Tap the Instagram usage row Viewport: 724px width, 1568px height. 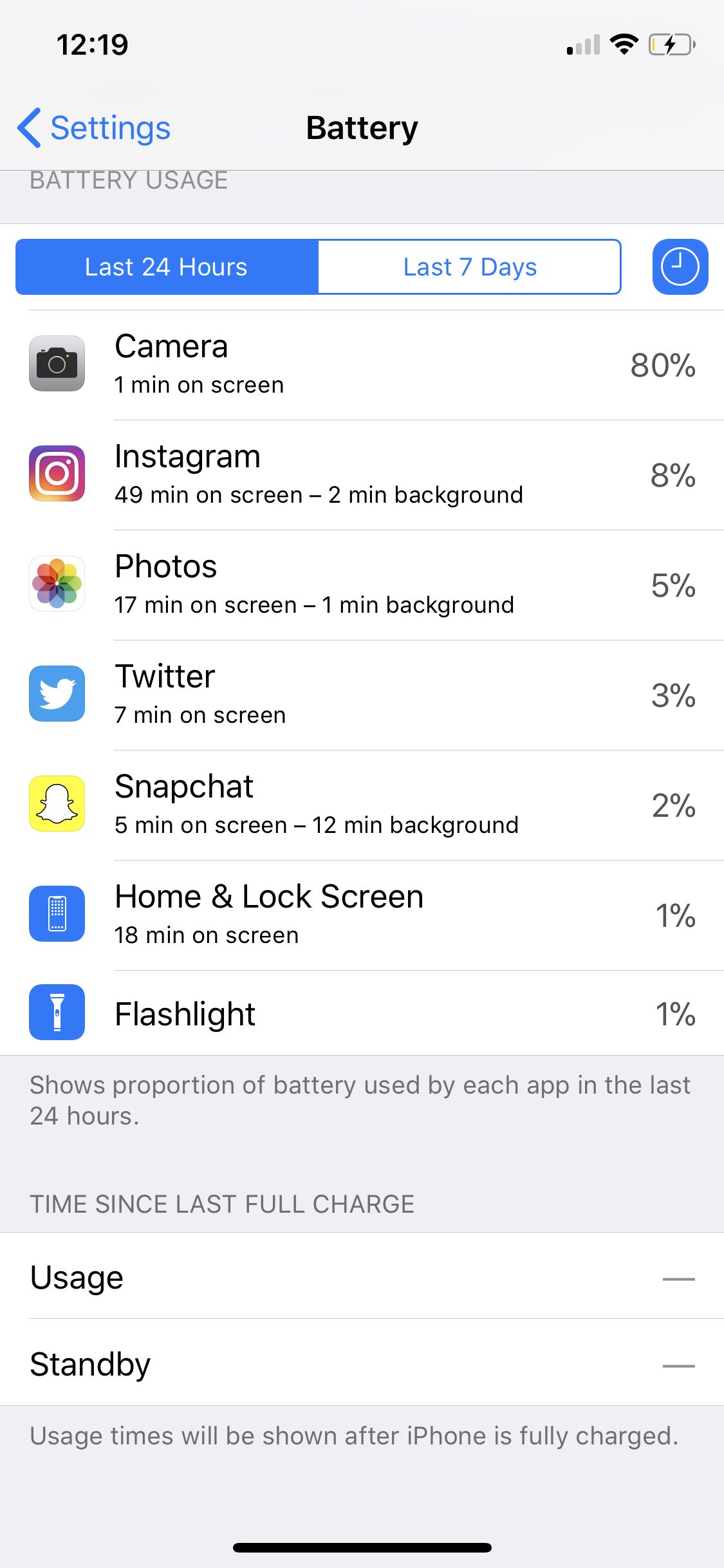pyautogui.click(x=362, y=475)
